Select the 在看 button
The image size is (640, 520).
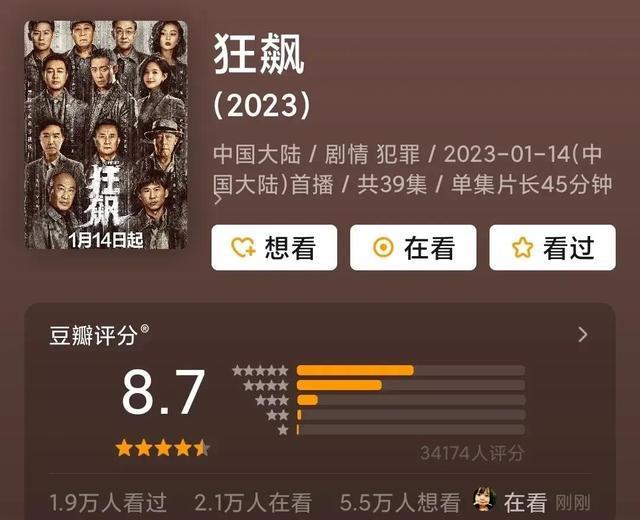412,248
